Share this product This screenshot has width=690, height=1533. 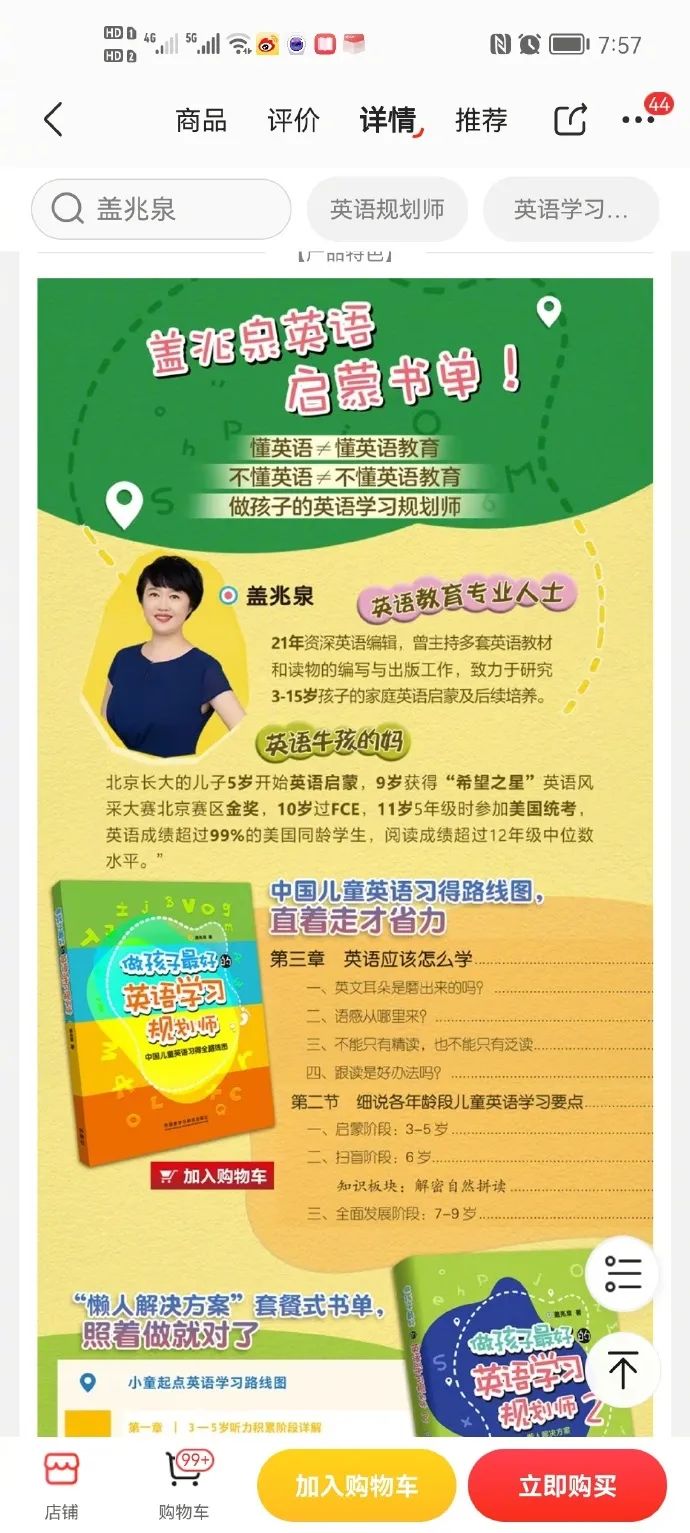tap(570, 120)
